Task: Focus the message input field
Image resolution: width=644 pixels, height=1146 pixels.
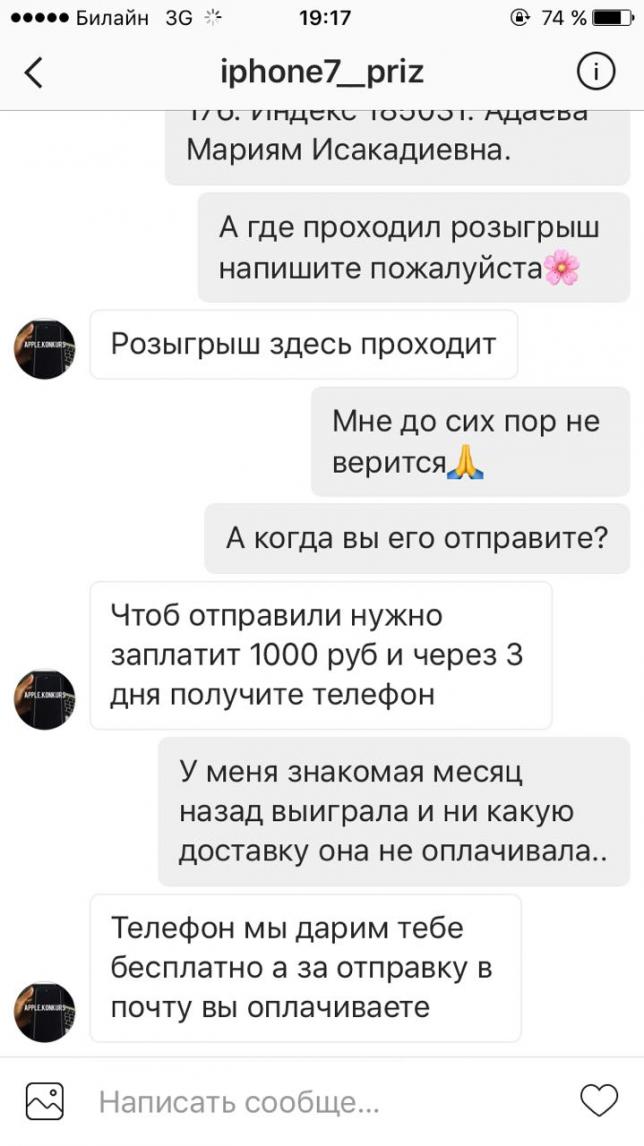Action: pos(300,1102)
